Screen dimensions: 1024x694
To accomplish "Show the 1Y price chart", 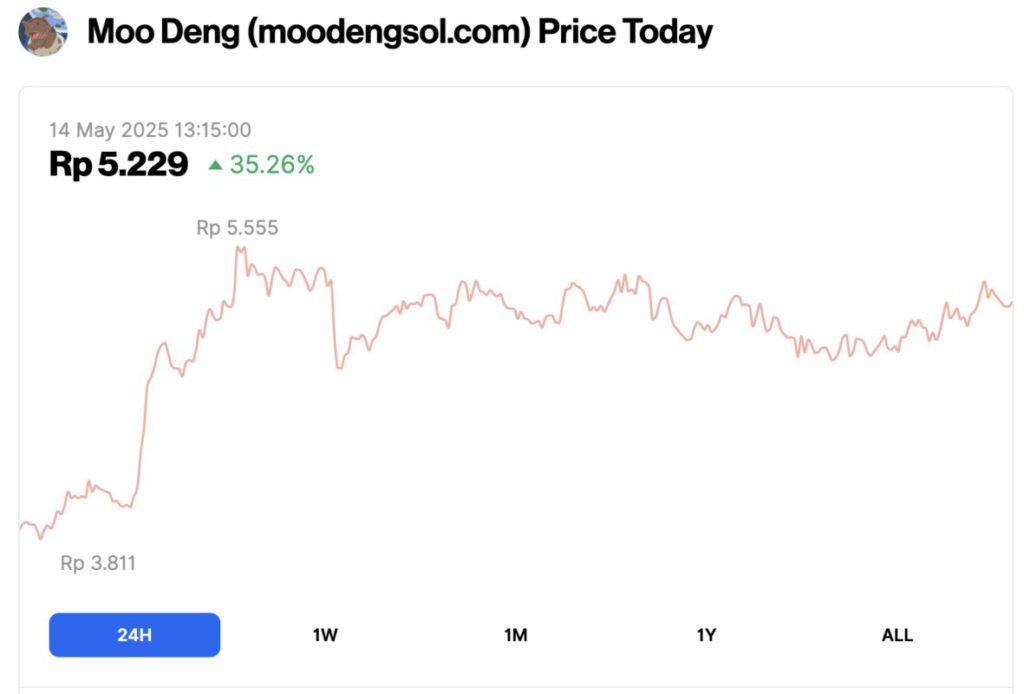I will [706, 635].
